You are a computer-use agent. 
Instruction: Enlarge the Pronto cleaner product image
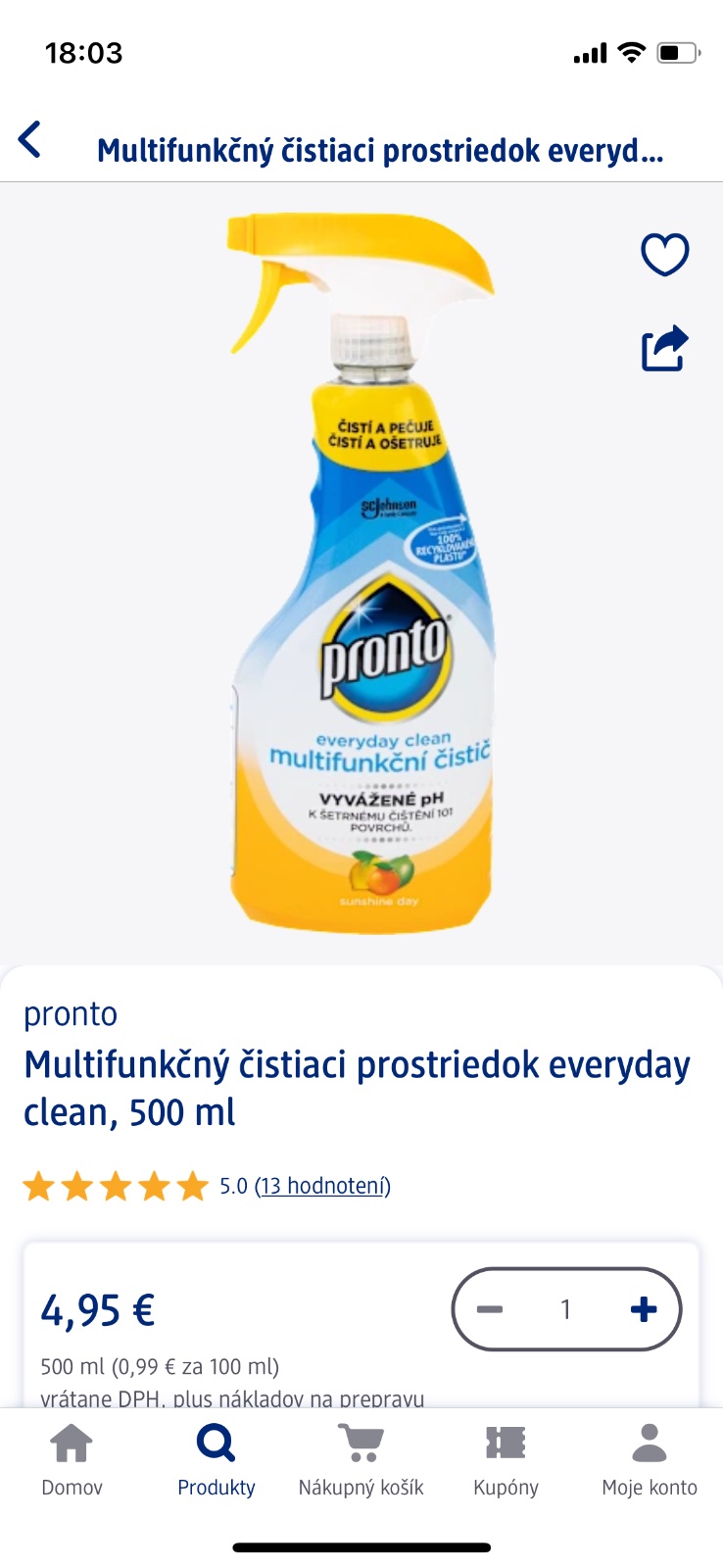(361, 573)
